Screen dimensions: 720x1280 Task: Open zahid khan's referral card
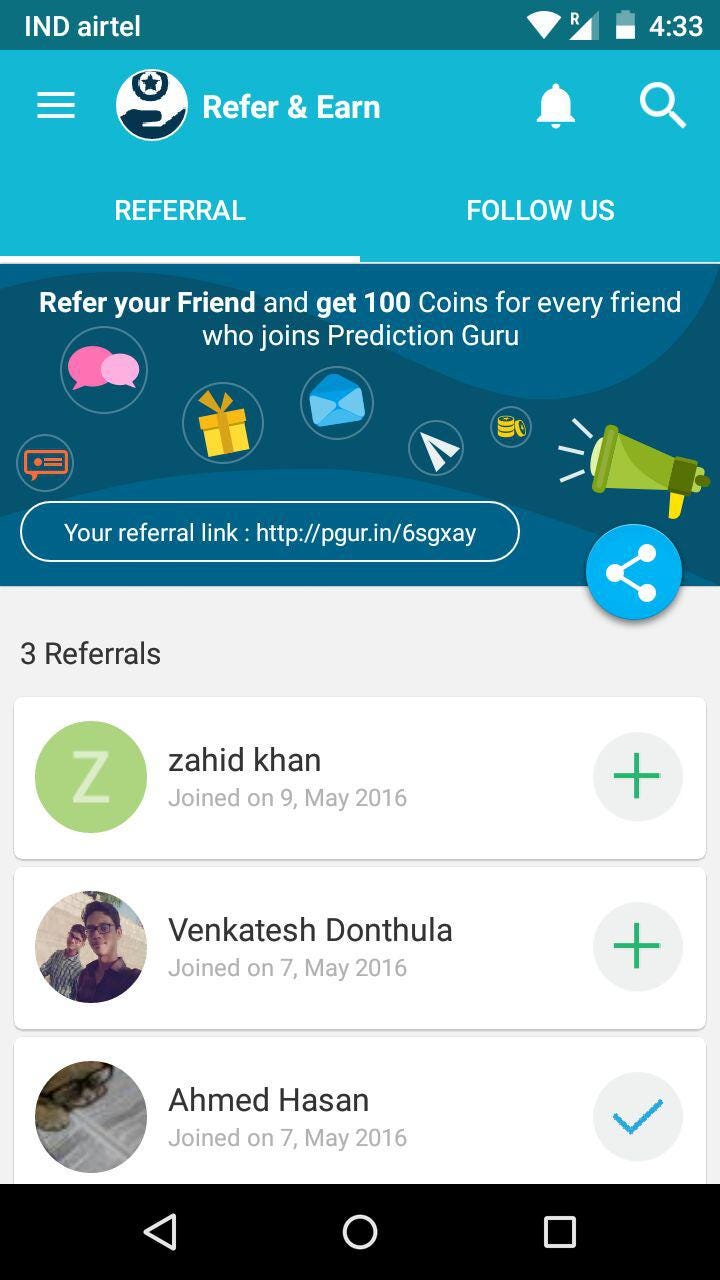pos(360,778)
